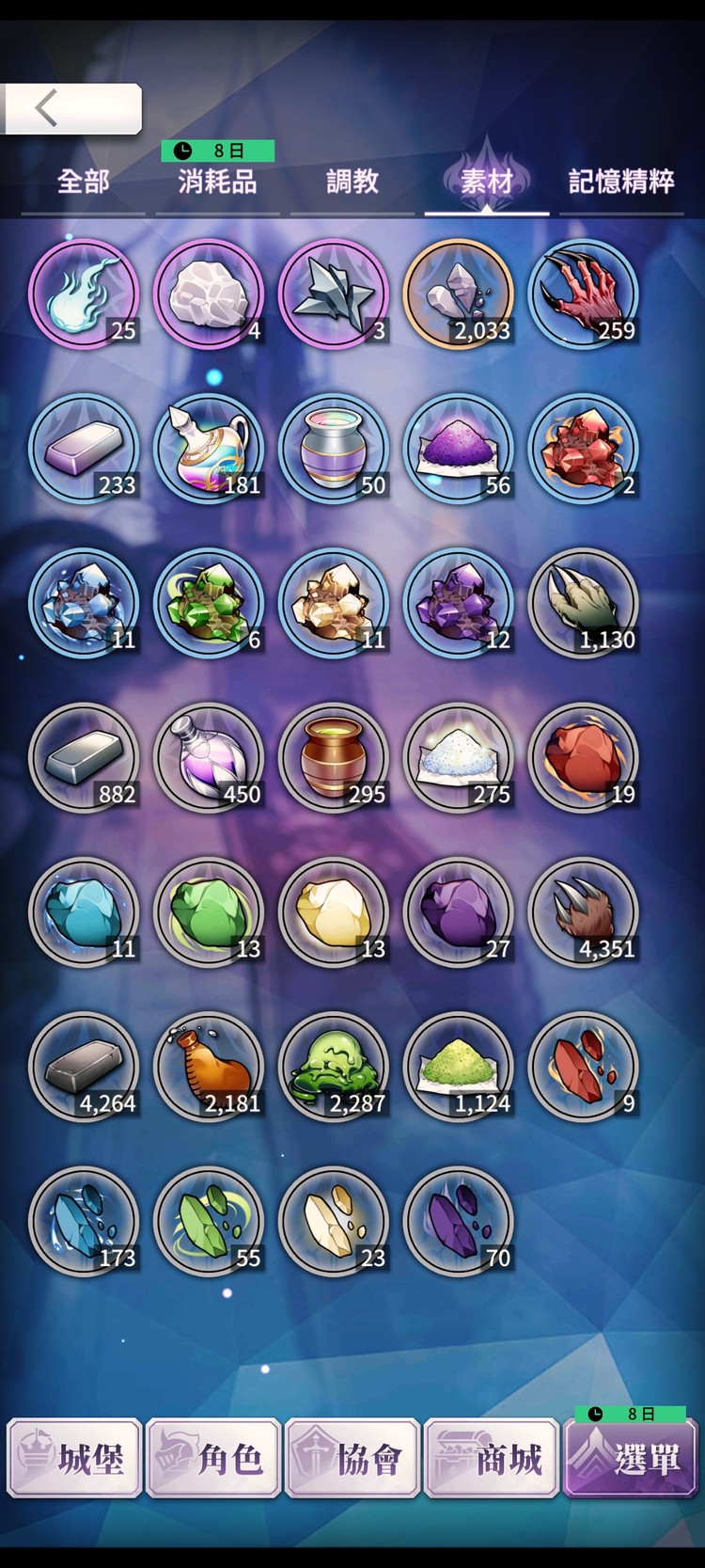Screen dimensions: 705x1568
Task: Switch to the 記憶精粹 tab
Action: click(x=621, y=182)
